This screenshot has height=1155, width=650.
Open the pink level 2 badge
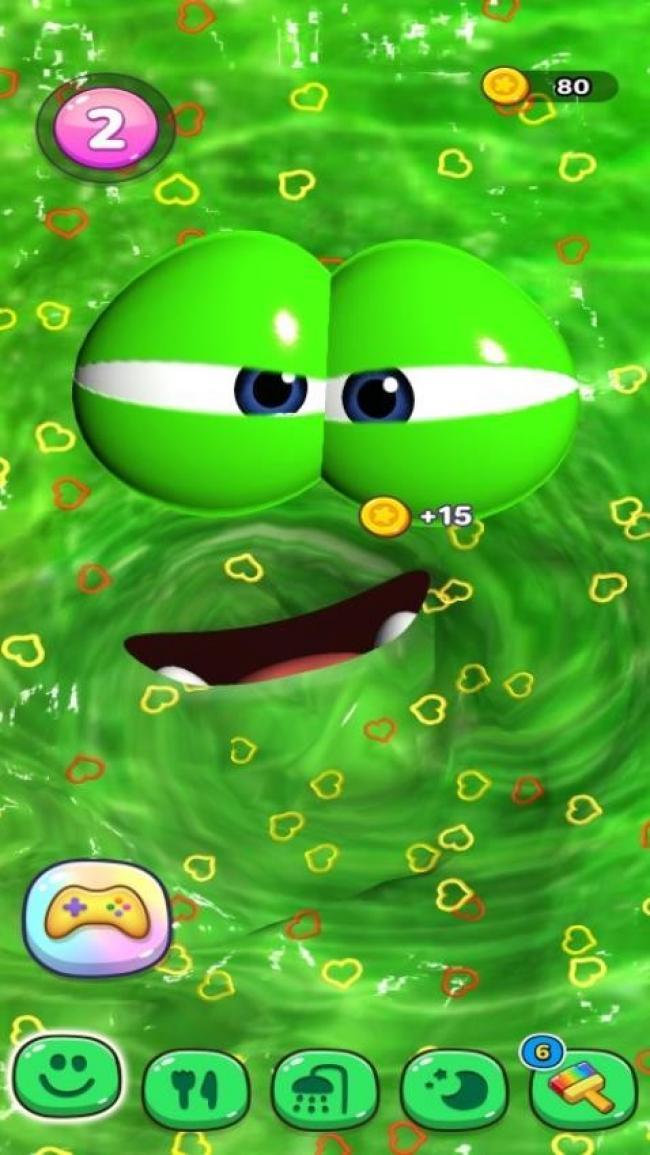point(105,129)
